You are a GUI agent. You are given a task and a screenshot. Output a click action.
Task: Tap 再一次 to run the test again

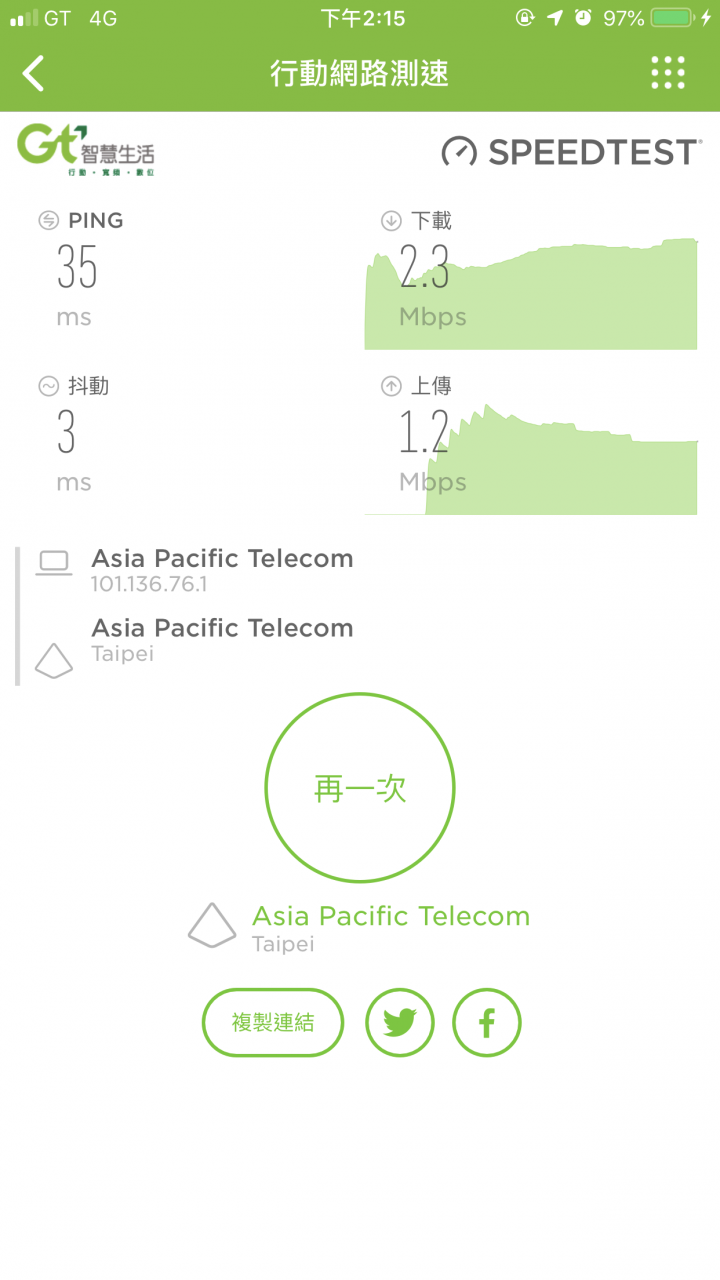click(x=360, y=788)
